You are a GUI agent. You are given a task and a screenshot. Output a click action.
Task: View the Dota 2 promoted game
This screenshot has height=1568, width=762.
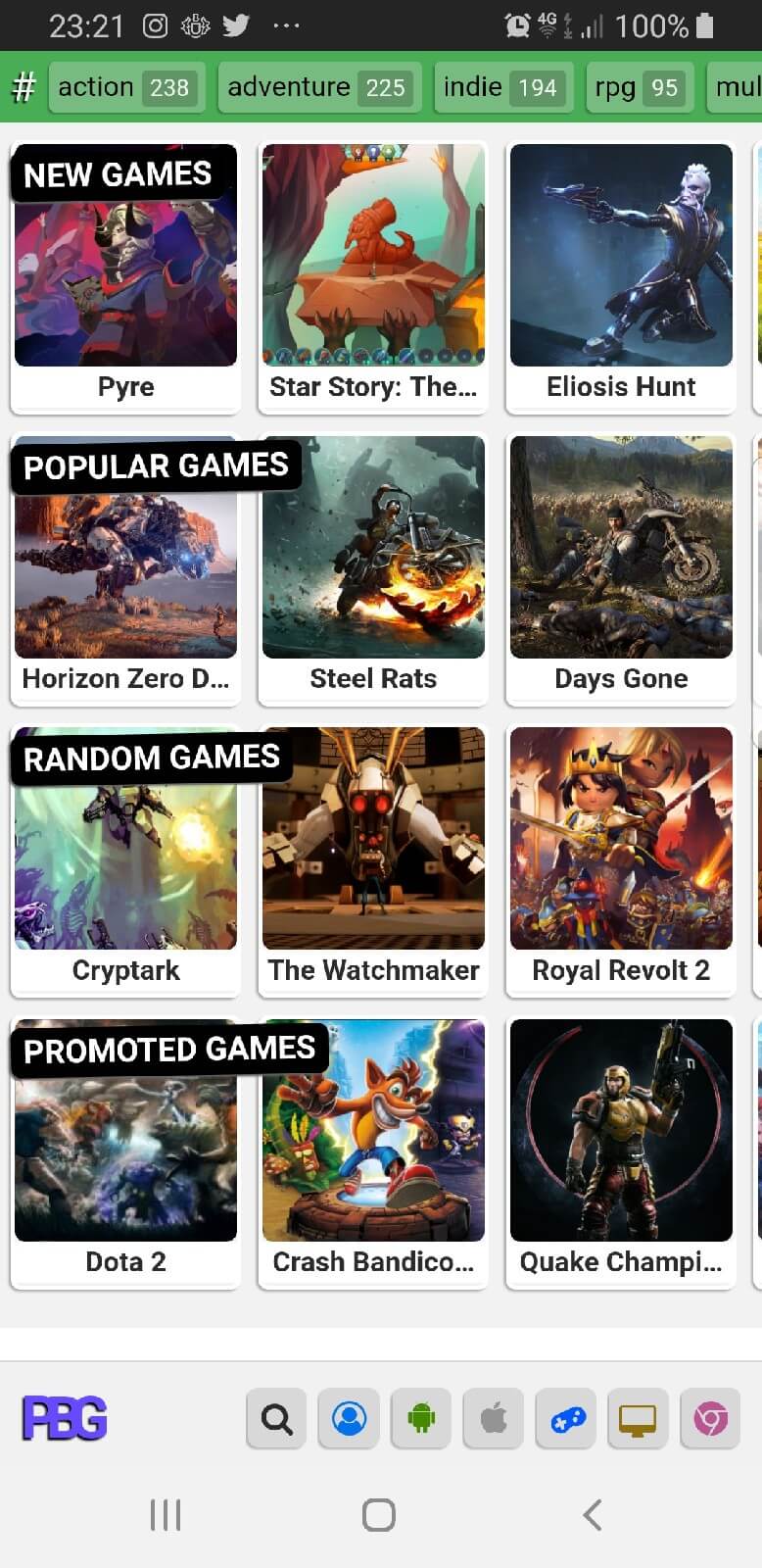click(x=125, y=1152)
